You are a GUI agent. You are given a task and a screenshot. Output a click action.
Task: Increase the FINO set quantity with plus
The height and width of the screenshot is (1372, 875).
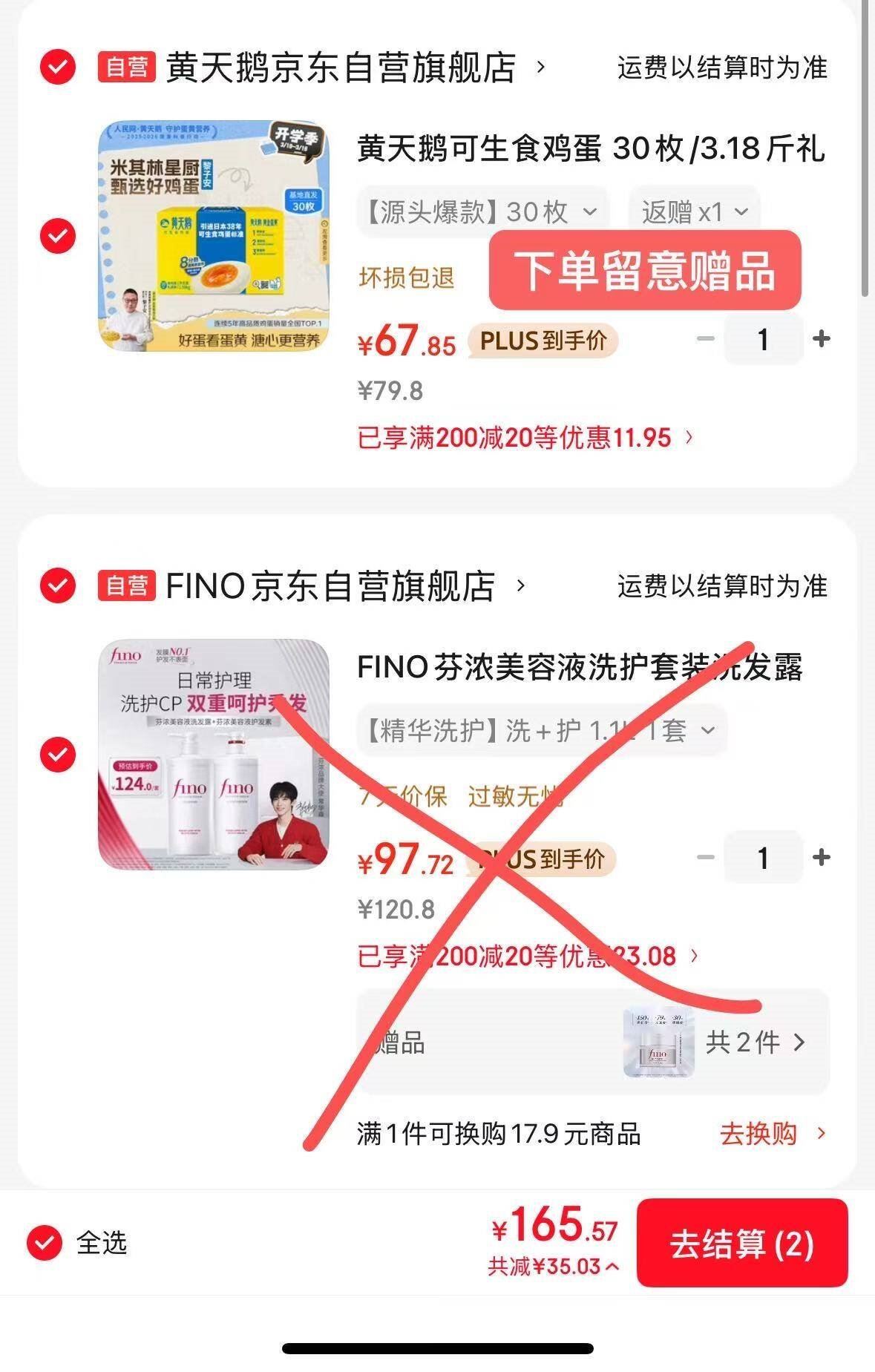click(x=821, y=858)
